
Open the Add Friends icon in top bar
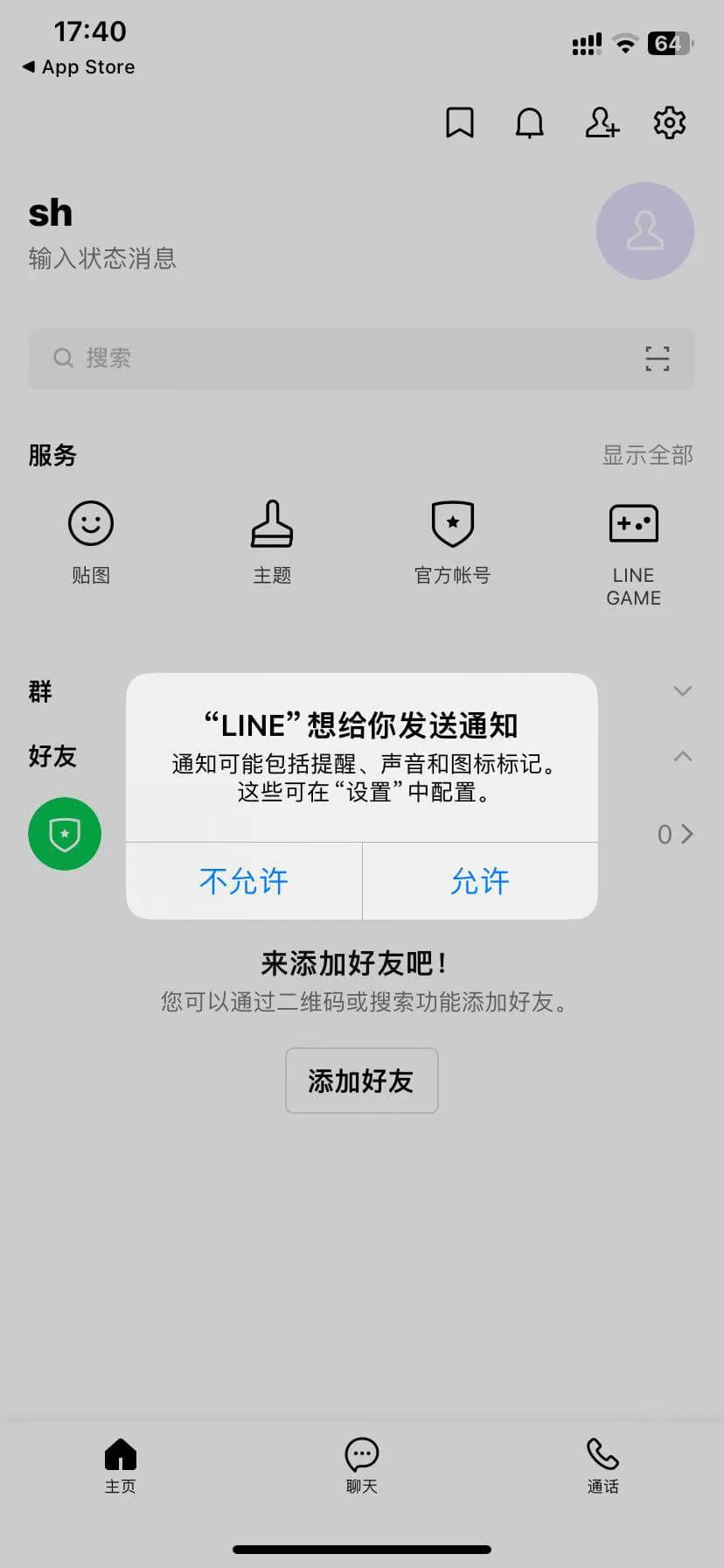(x=602, y=123)
